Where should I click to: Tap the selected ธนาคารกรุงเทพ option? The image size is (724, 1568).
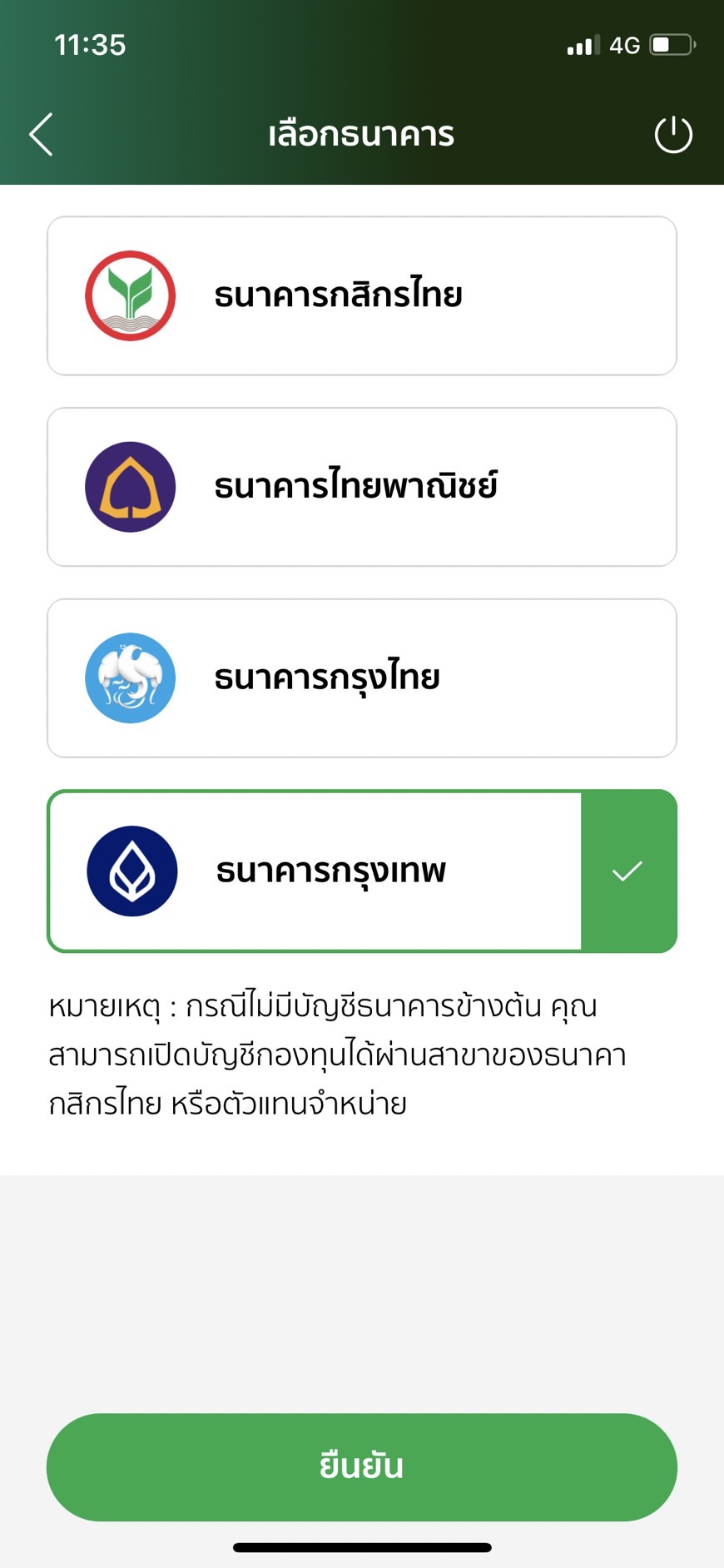click(x=362, y=871)
